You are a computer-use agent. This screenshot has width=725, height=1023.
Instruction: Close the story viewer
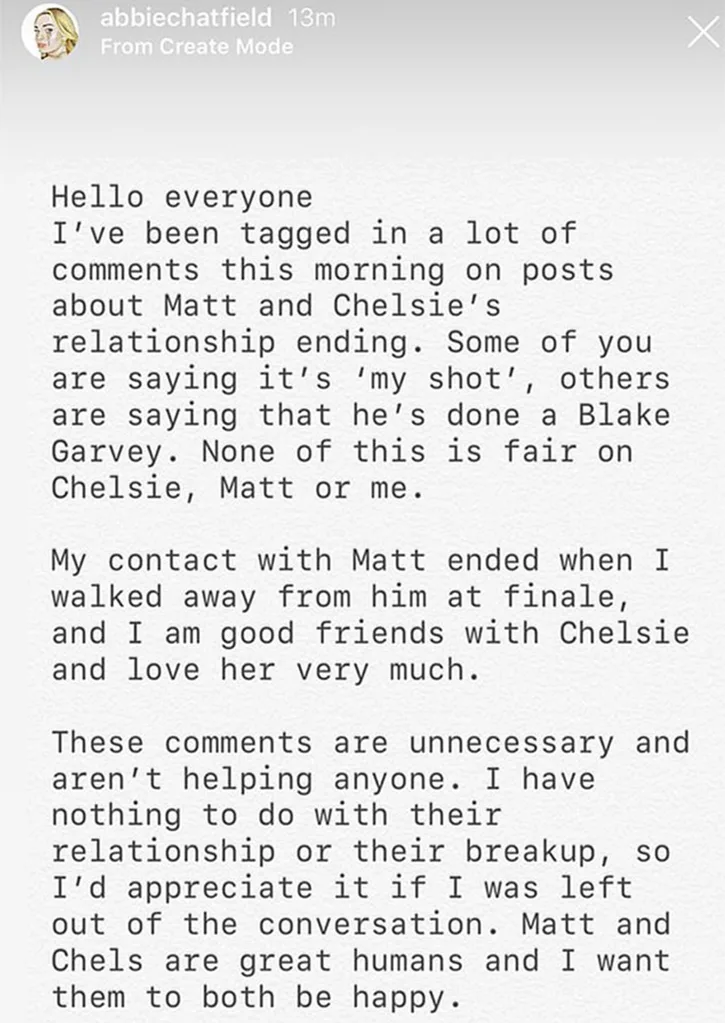coord(702,33)
